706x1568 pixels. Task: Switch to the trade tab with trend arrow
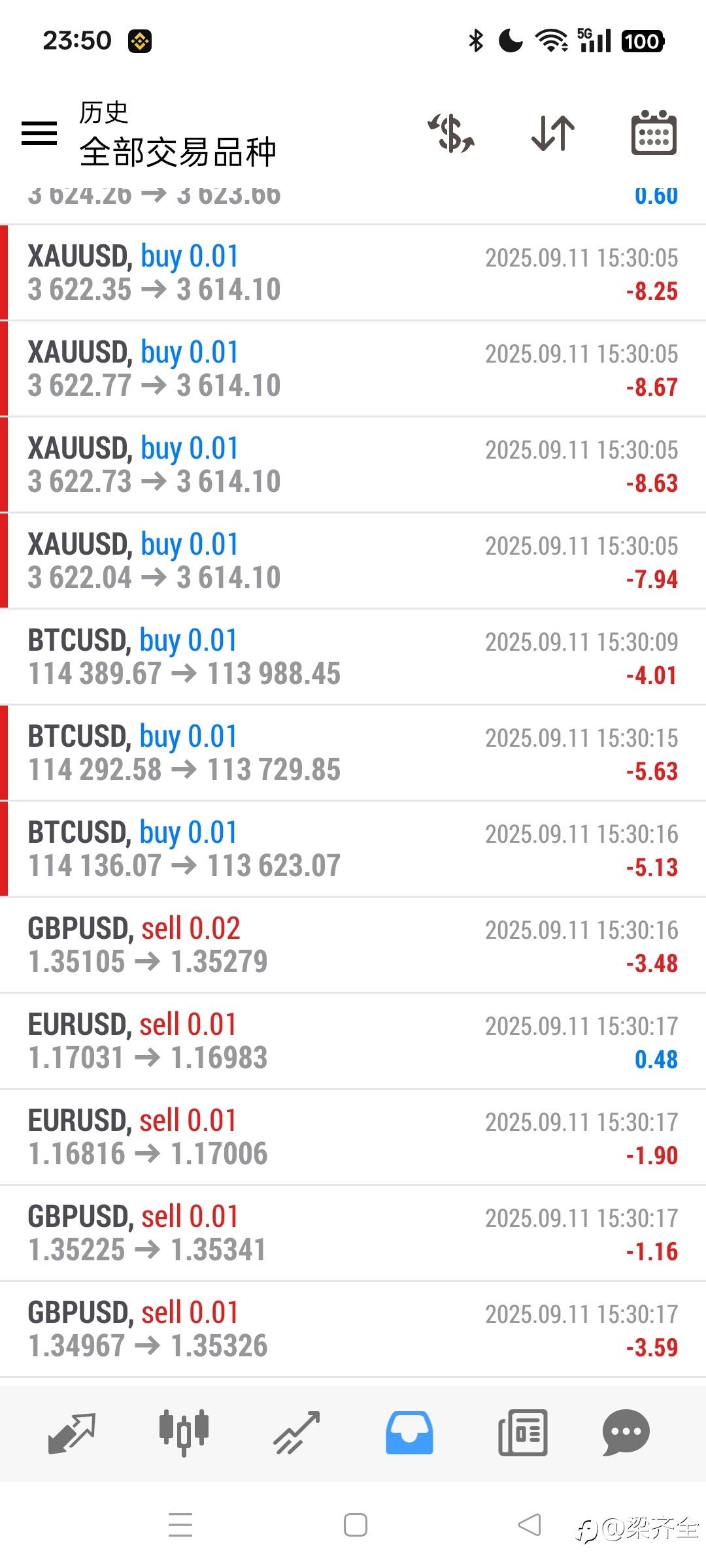click(x=297, y=1433)
